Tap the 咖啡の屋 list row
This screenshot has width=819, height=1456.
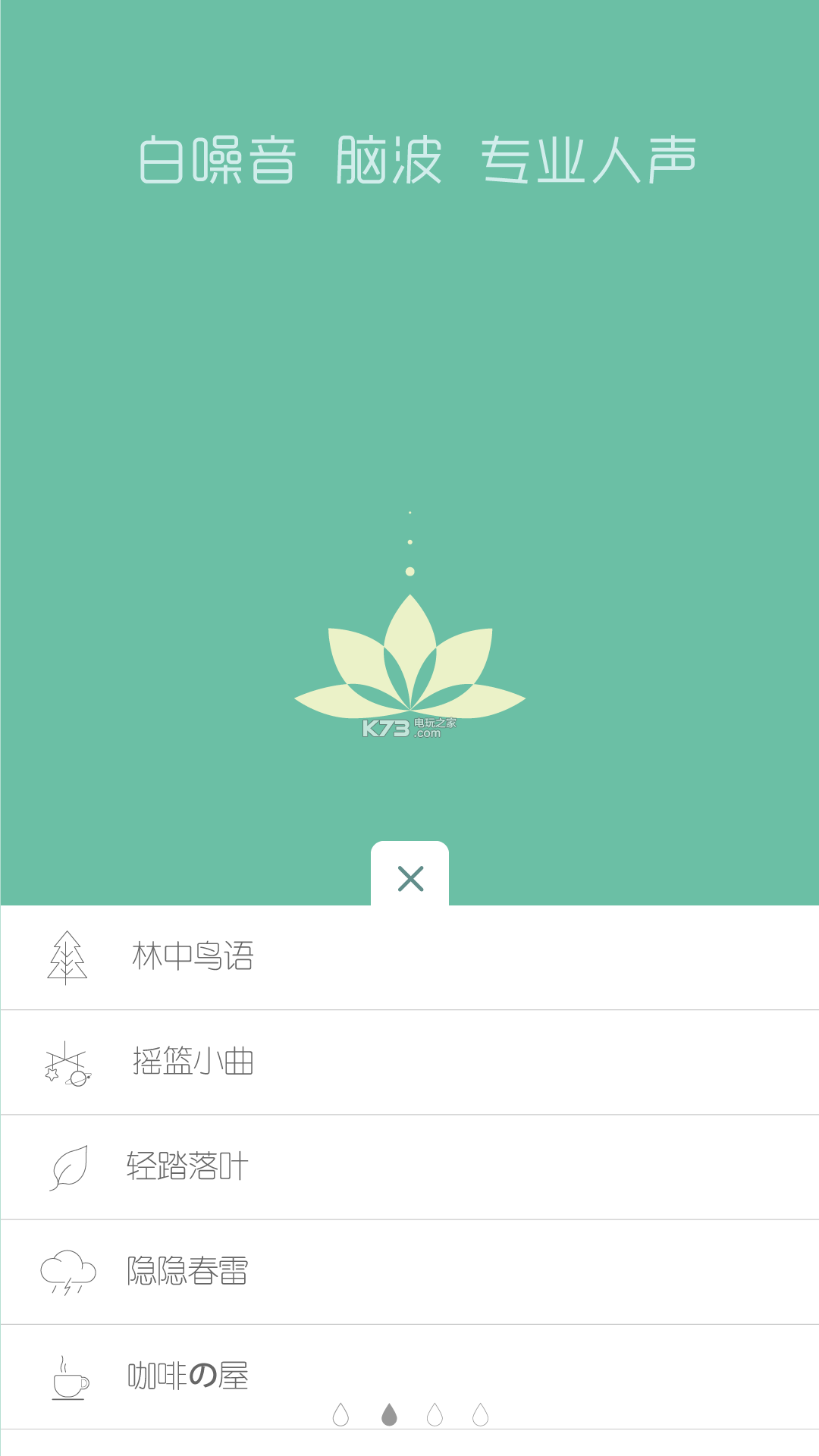point(187,1379)
